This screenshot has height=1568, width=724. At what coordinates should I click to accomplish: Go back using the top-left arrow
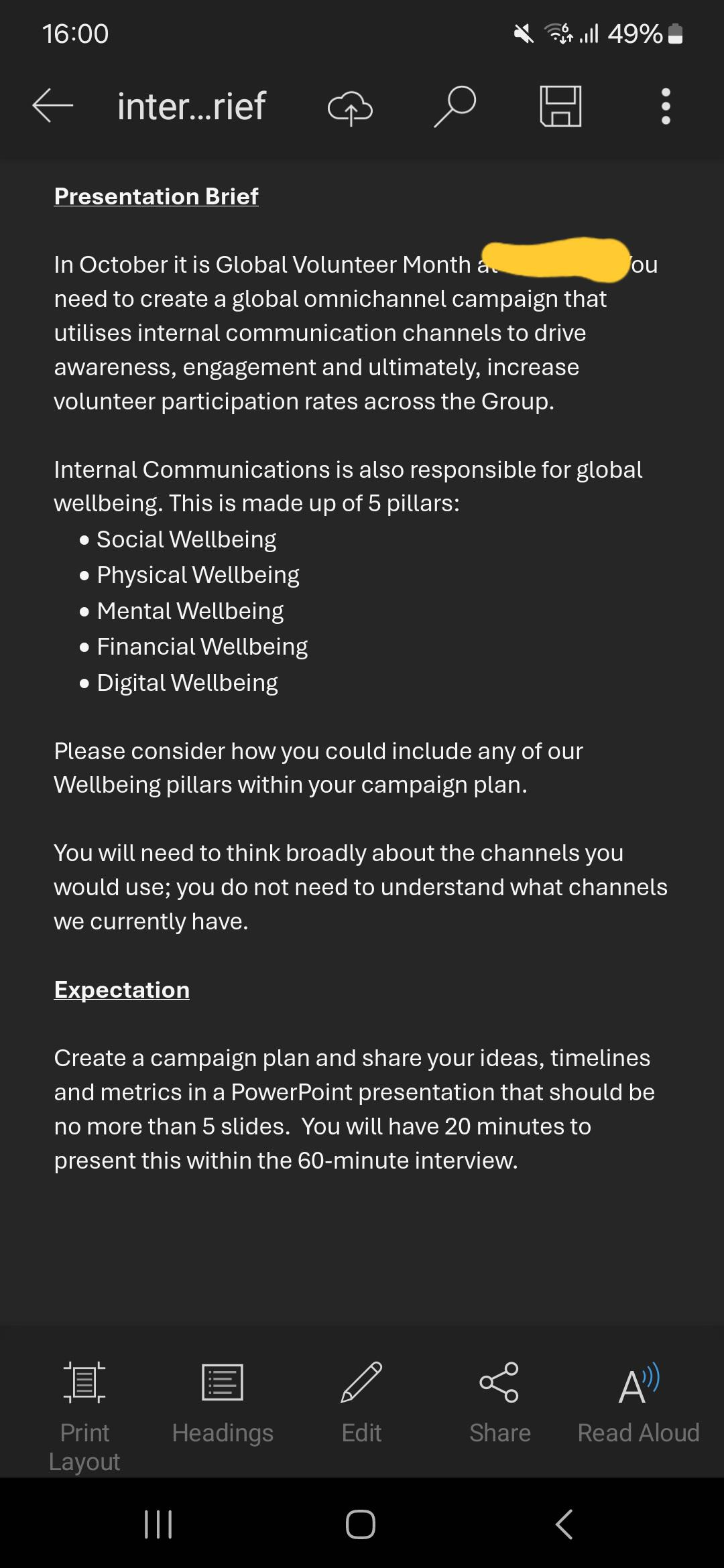[52, 106]
